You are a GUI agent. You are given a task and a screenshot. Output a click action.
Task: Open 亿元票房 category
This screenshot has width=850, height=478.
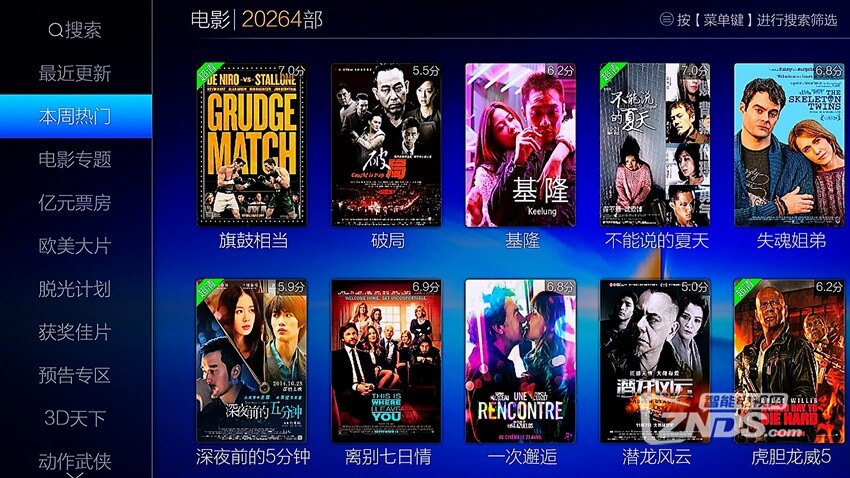75,203
